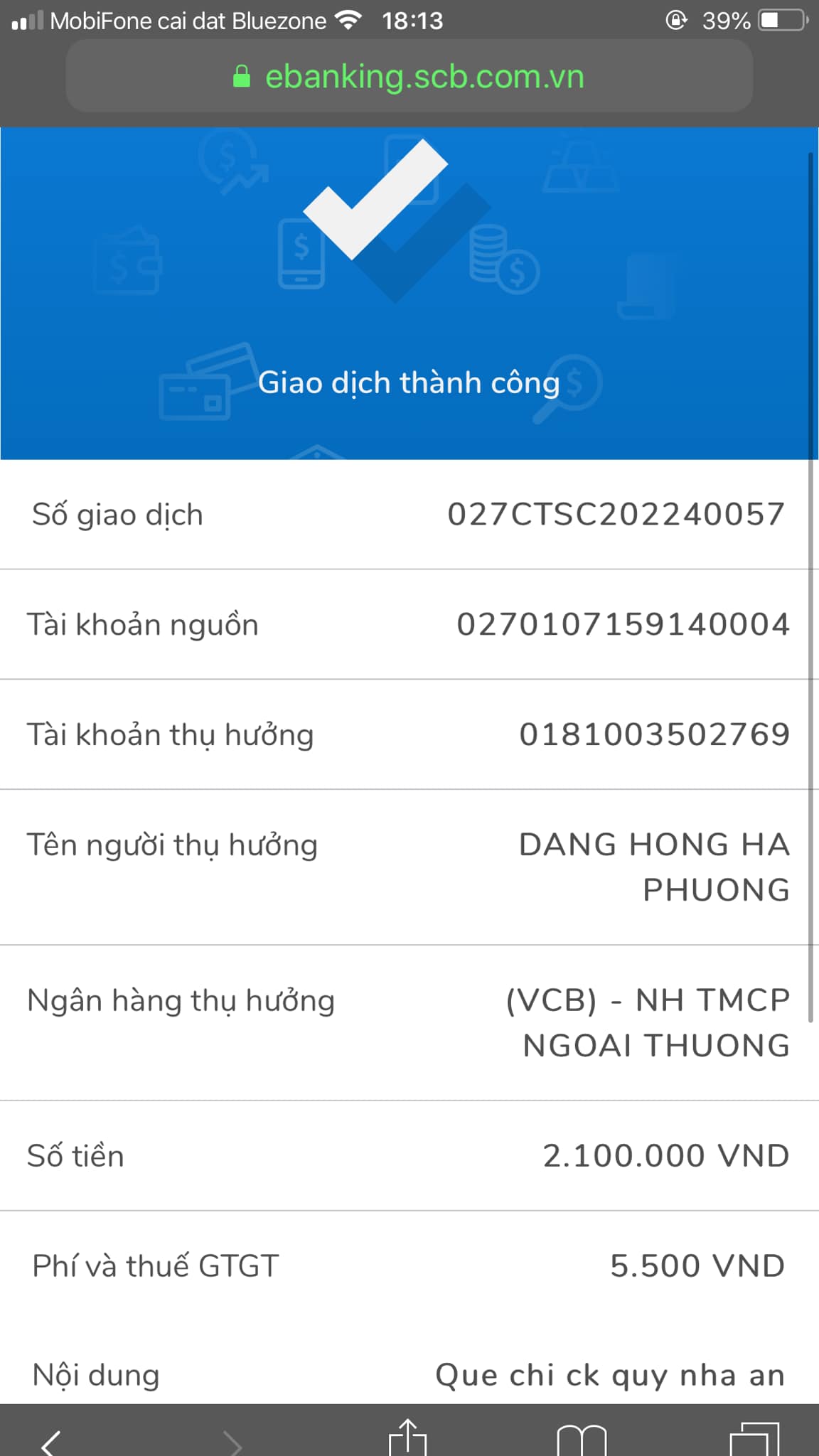The height and width of the screenshot is (1456, 819).
Task: Open the Safari share sheet
Action: (x=407, y=1438)
